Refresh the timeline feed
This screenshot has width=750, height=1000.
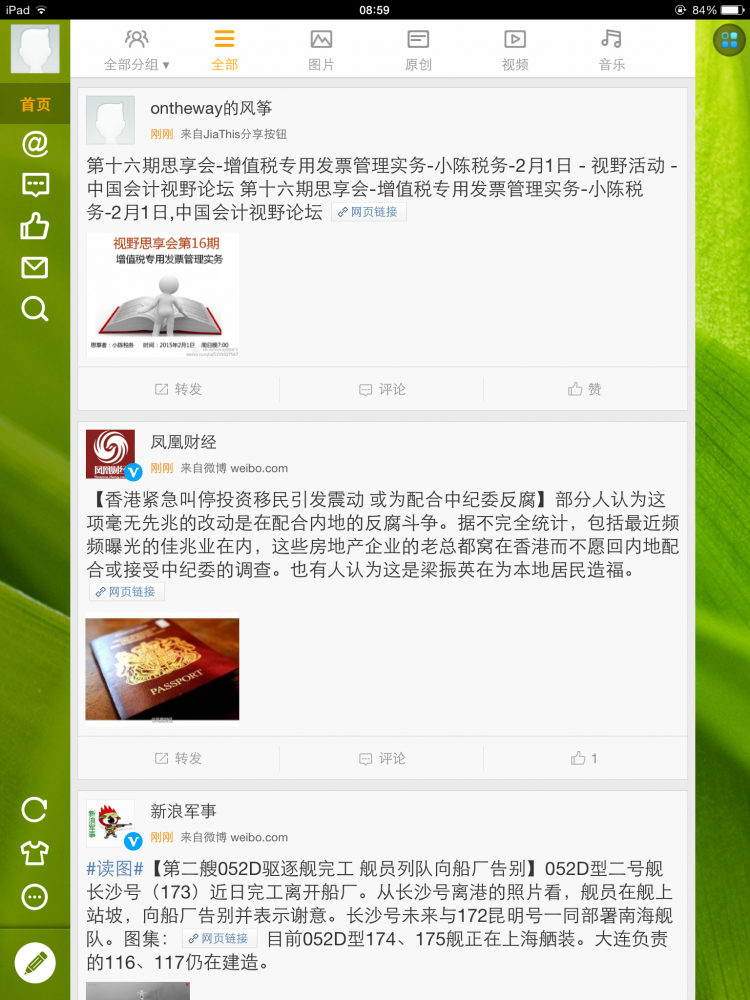(35, 809)
